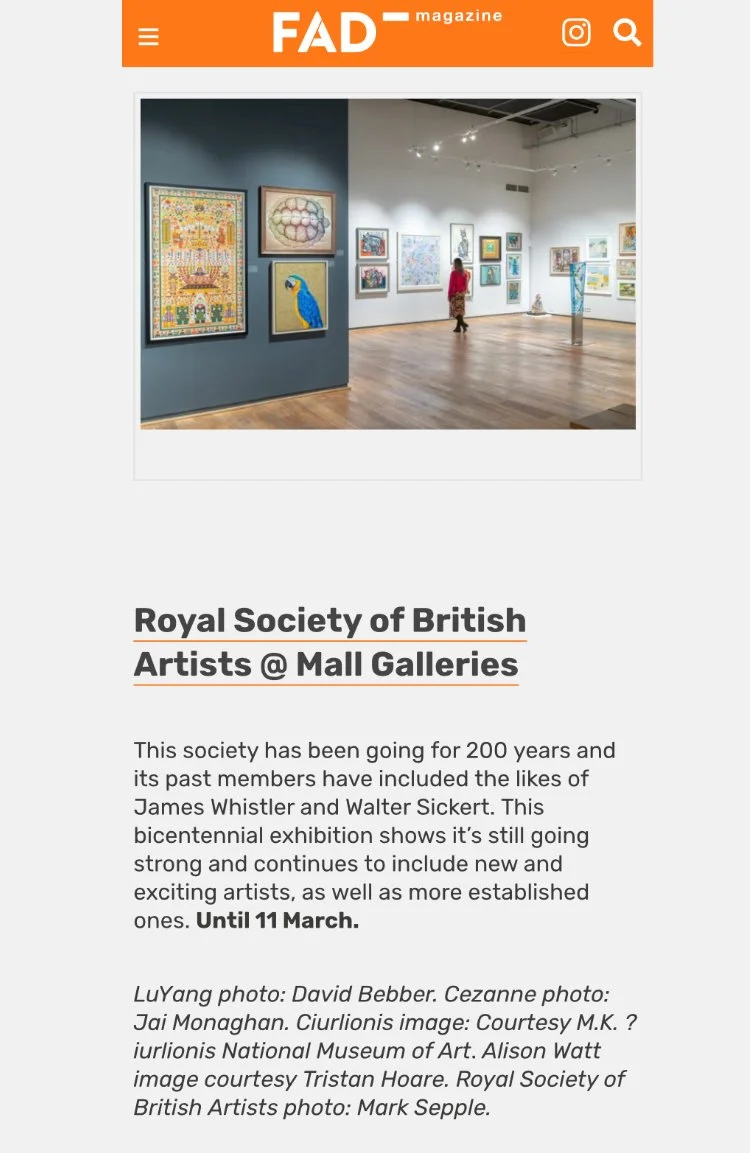The width and height of the screenshot is (750, 1153).
Task: View the Mall Galleries exhibition photo
Action: pos(388,264)
